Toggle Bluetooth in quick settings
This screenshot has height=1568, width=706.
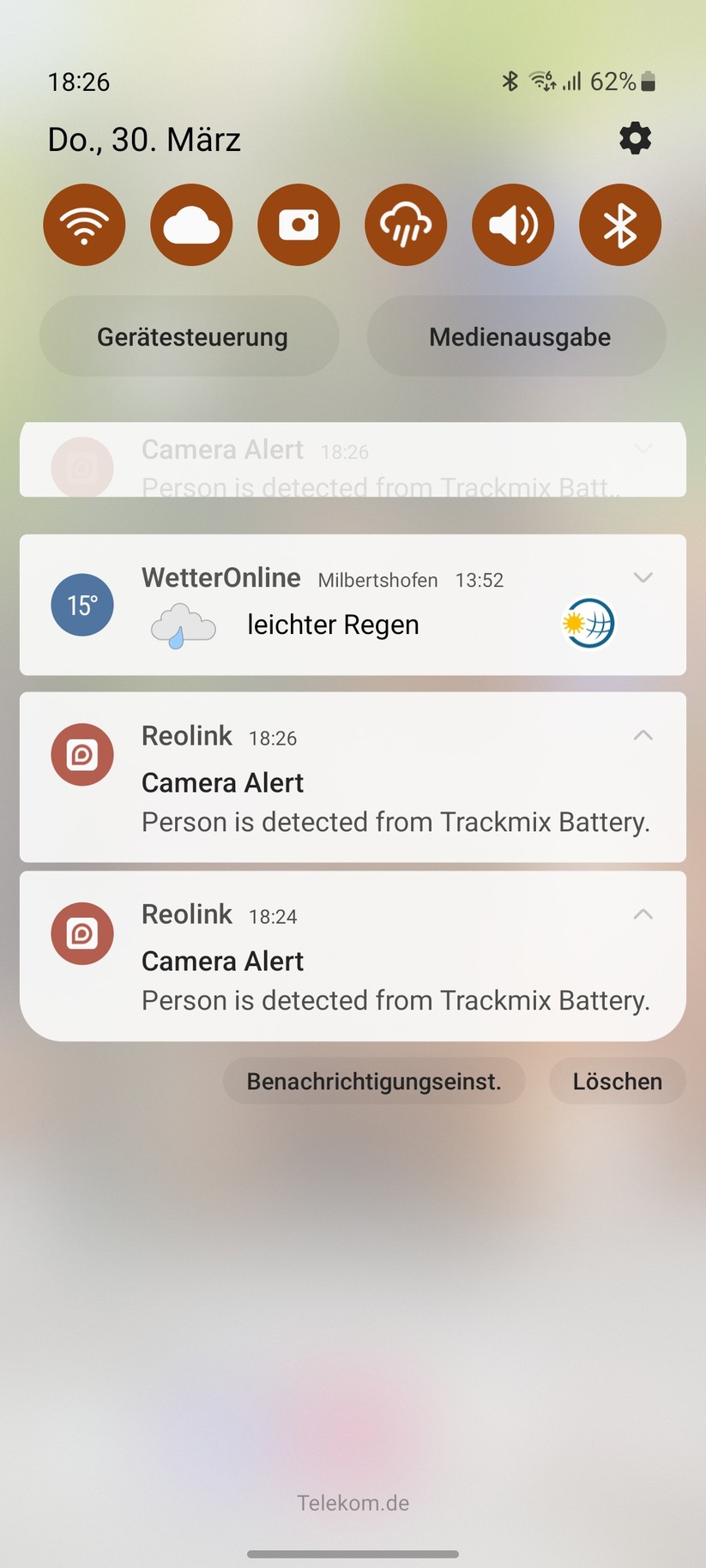pos(619,224)
